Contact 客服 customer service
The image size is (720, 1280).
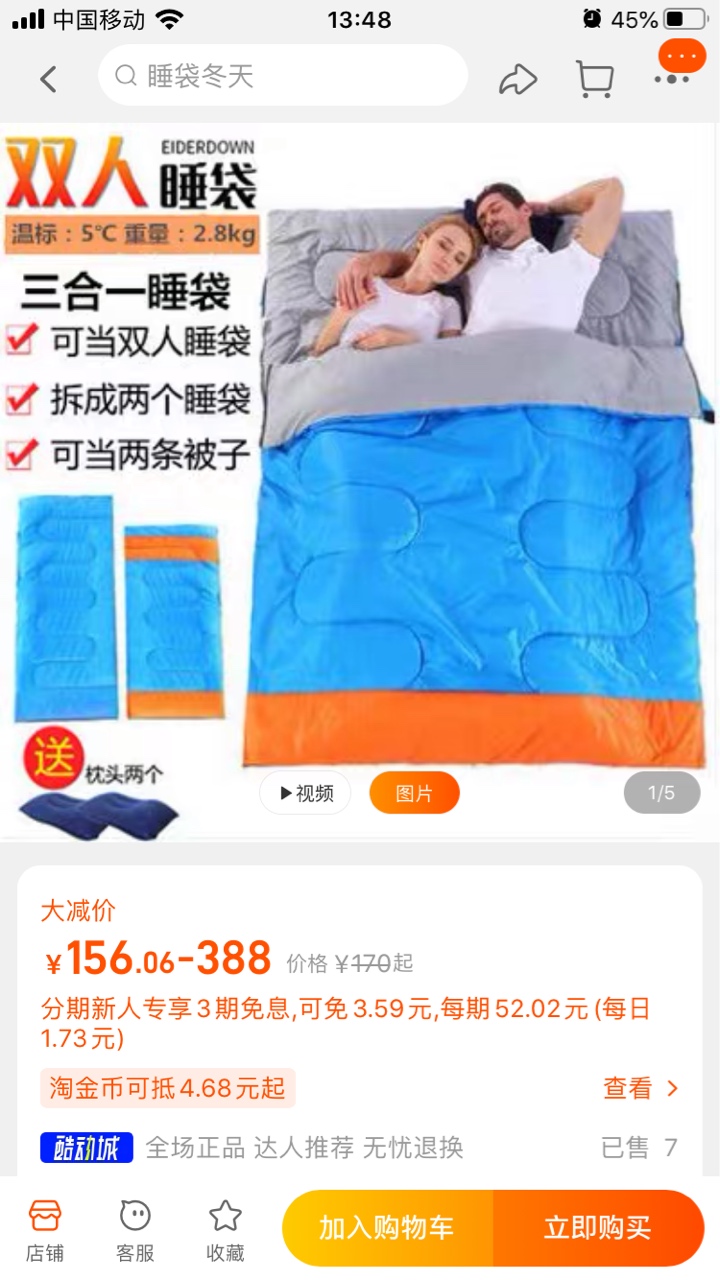[135, 1230]
